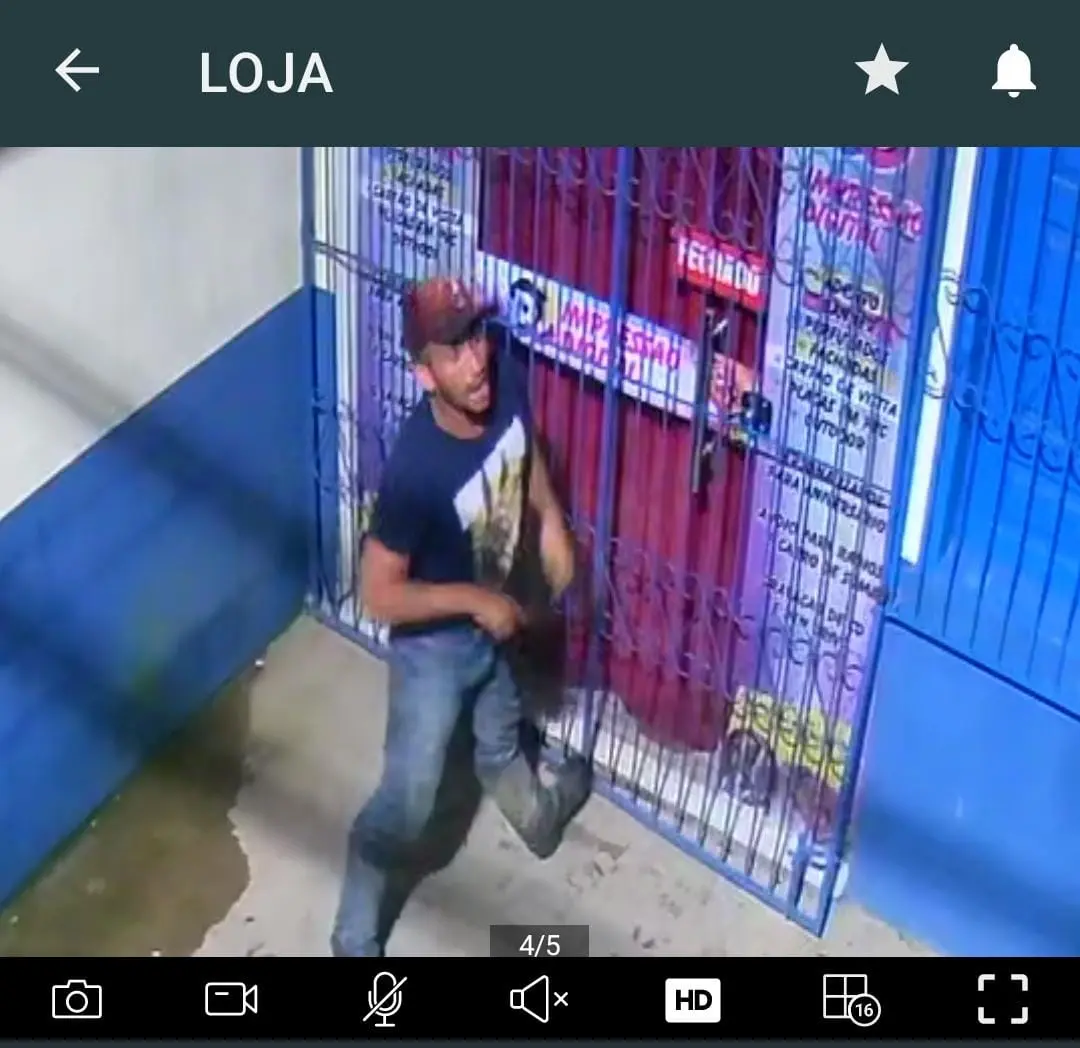Image resolution: width=1080 pixels, height=1048 pixels.
Task: Mark LOJA camera as favorite with star
Action: [881, 72]
